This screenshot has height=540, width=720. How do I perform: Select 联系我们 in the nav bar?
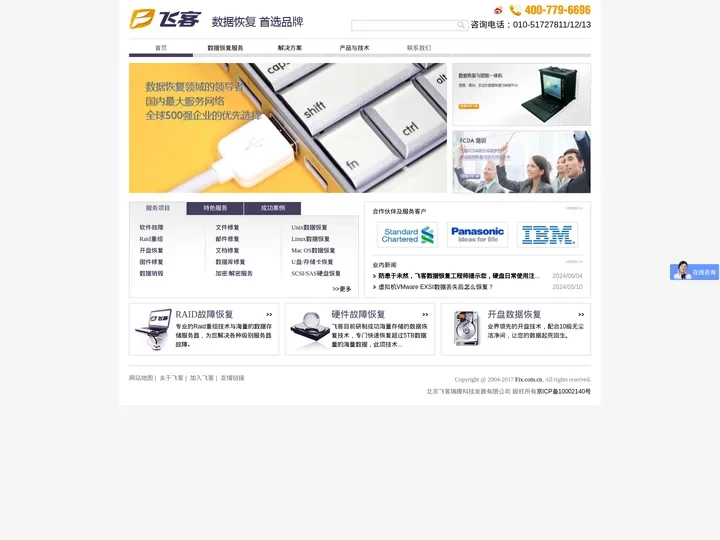pyautogui.click(x=419, y=48)
